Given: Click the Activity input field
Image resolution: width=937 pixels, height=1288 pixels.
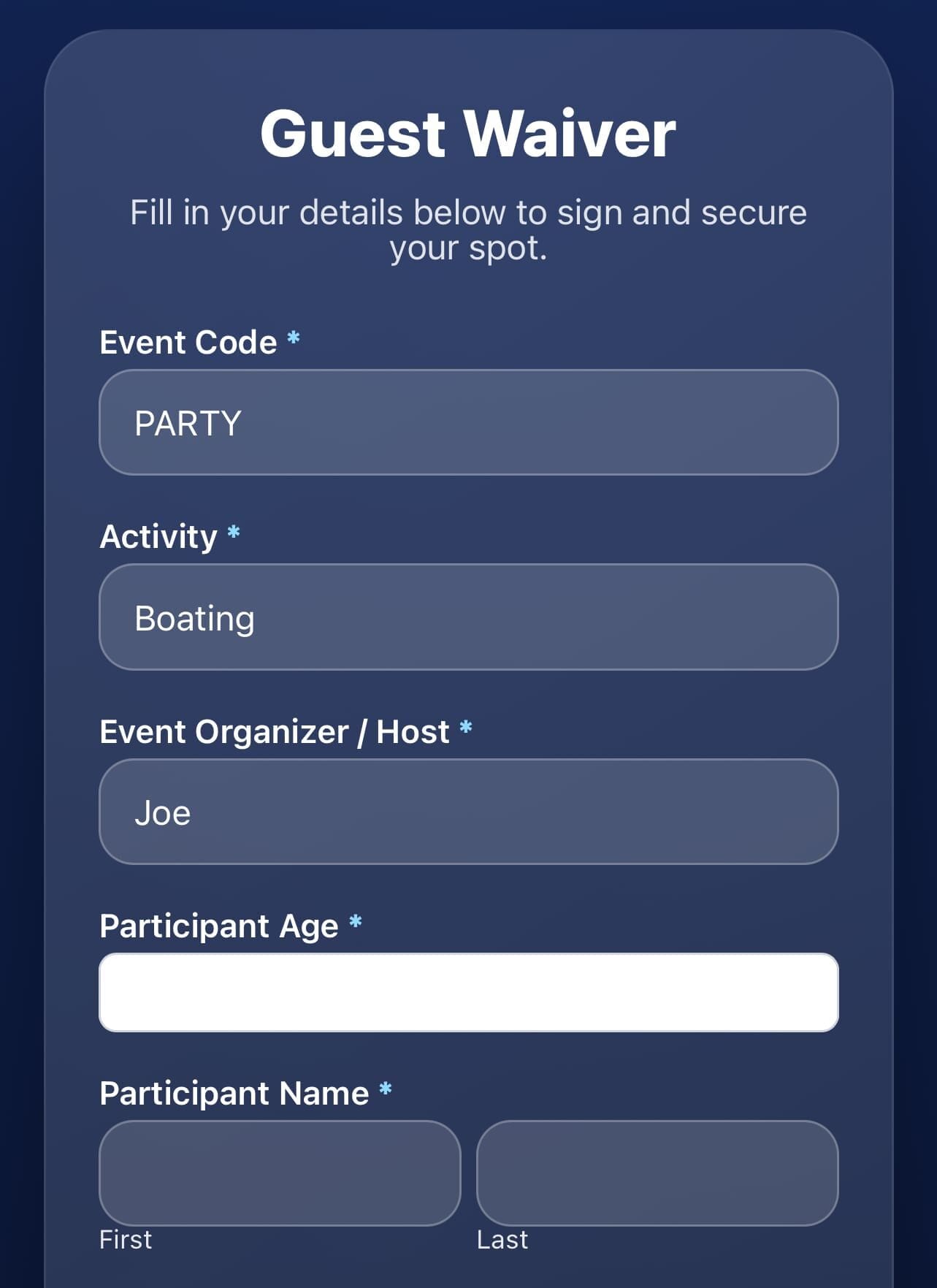Looking at the screenshot, I should (x=467, y=617).
